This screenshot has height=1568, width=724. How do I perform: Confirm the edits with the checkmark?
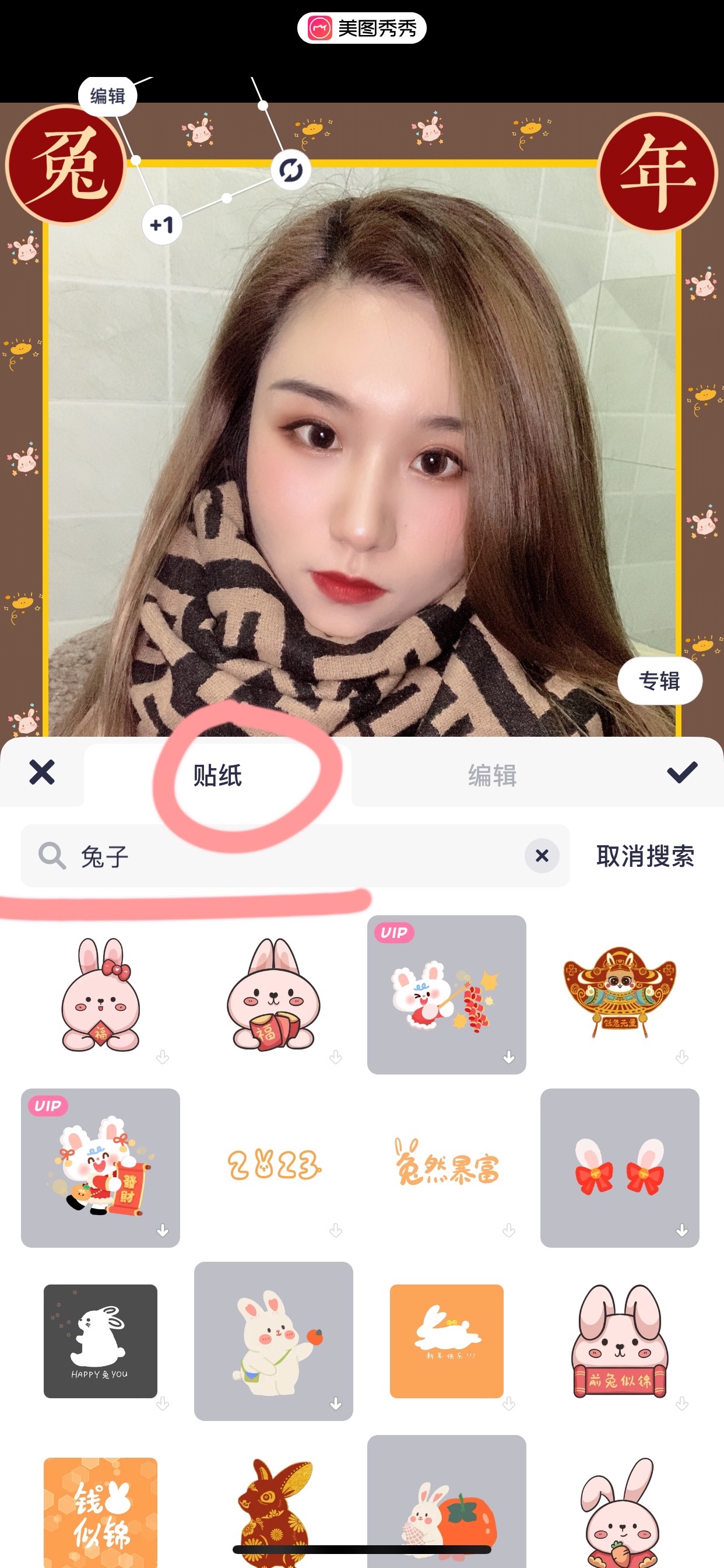681,772
